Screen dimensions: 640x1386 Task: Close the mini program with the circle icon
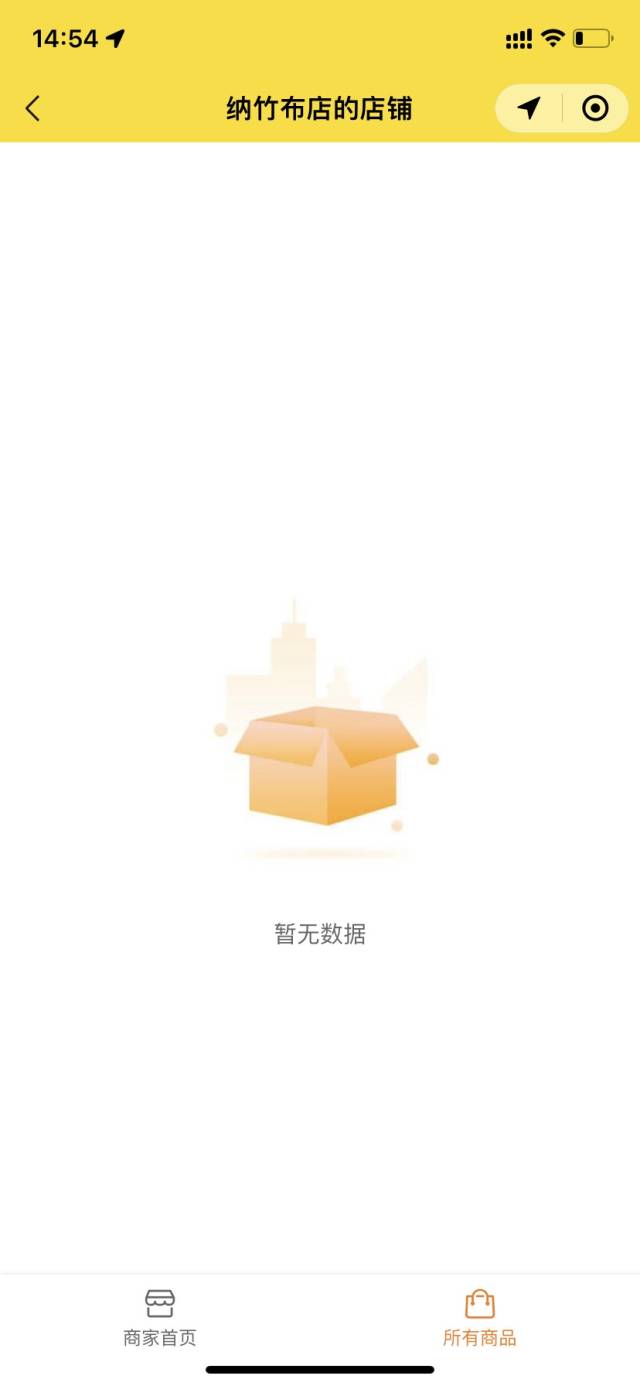point(595,108)
